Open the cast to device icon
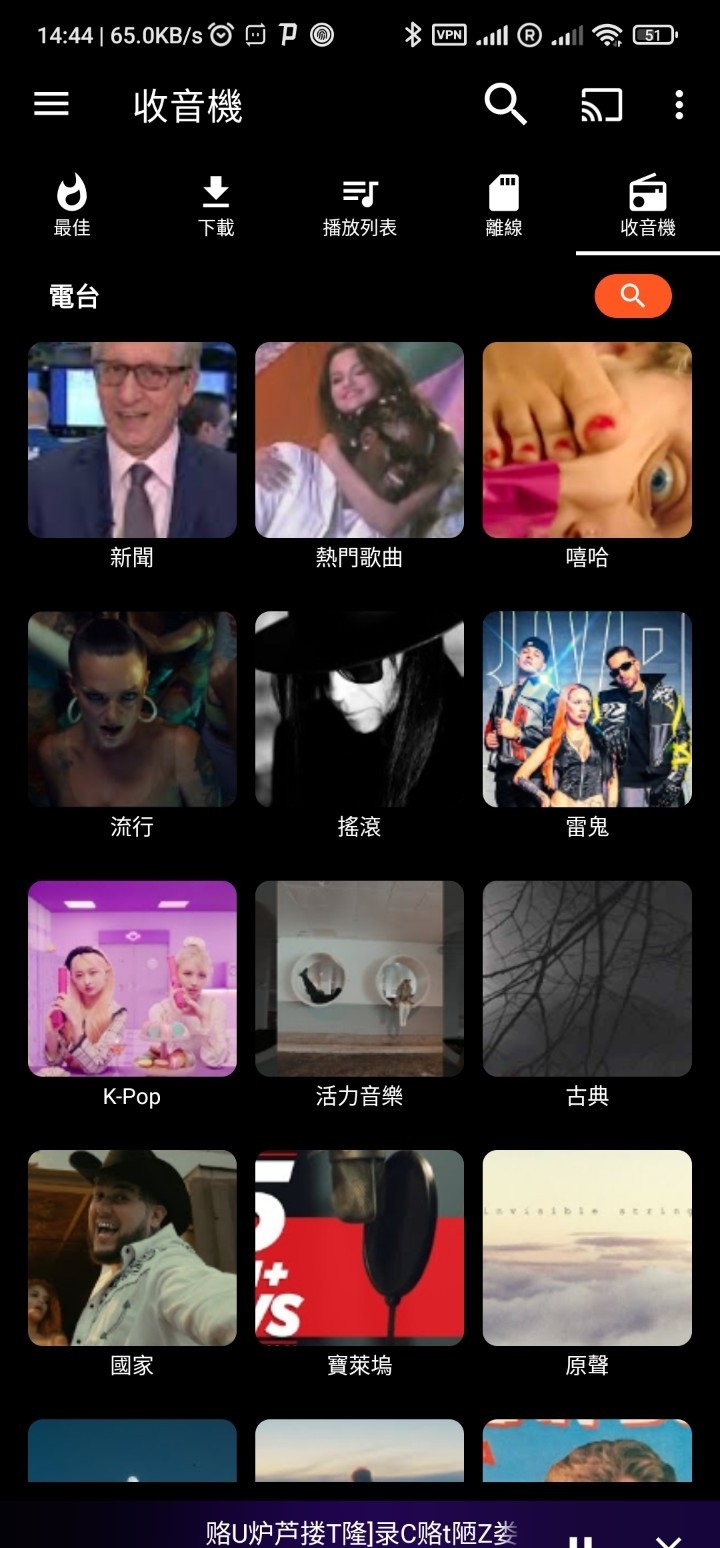 [601, 104]
